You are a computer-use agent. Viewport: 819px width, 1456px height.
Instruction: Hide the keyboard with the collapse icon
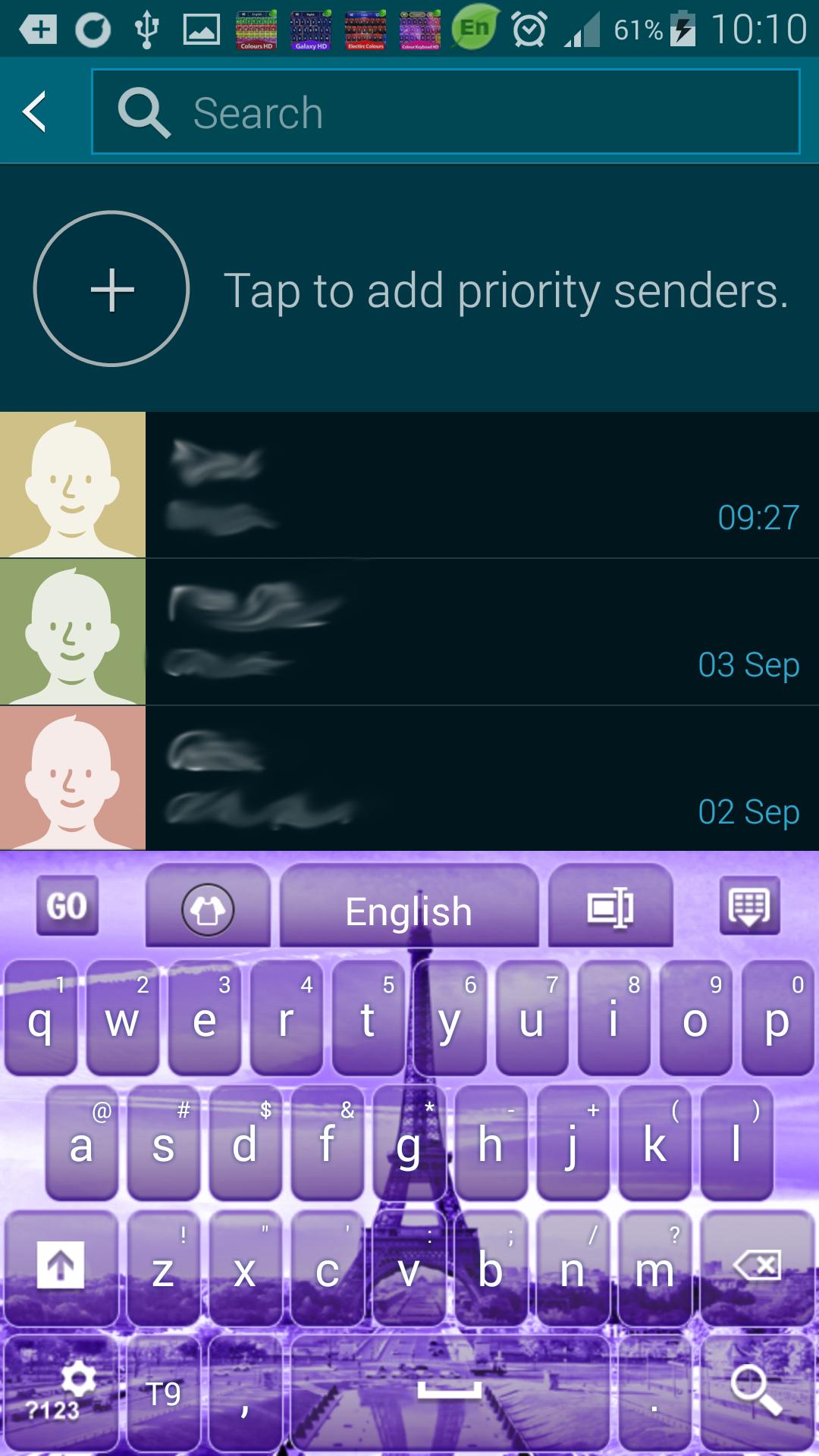(749, 905)
